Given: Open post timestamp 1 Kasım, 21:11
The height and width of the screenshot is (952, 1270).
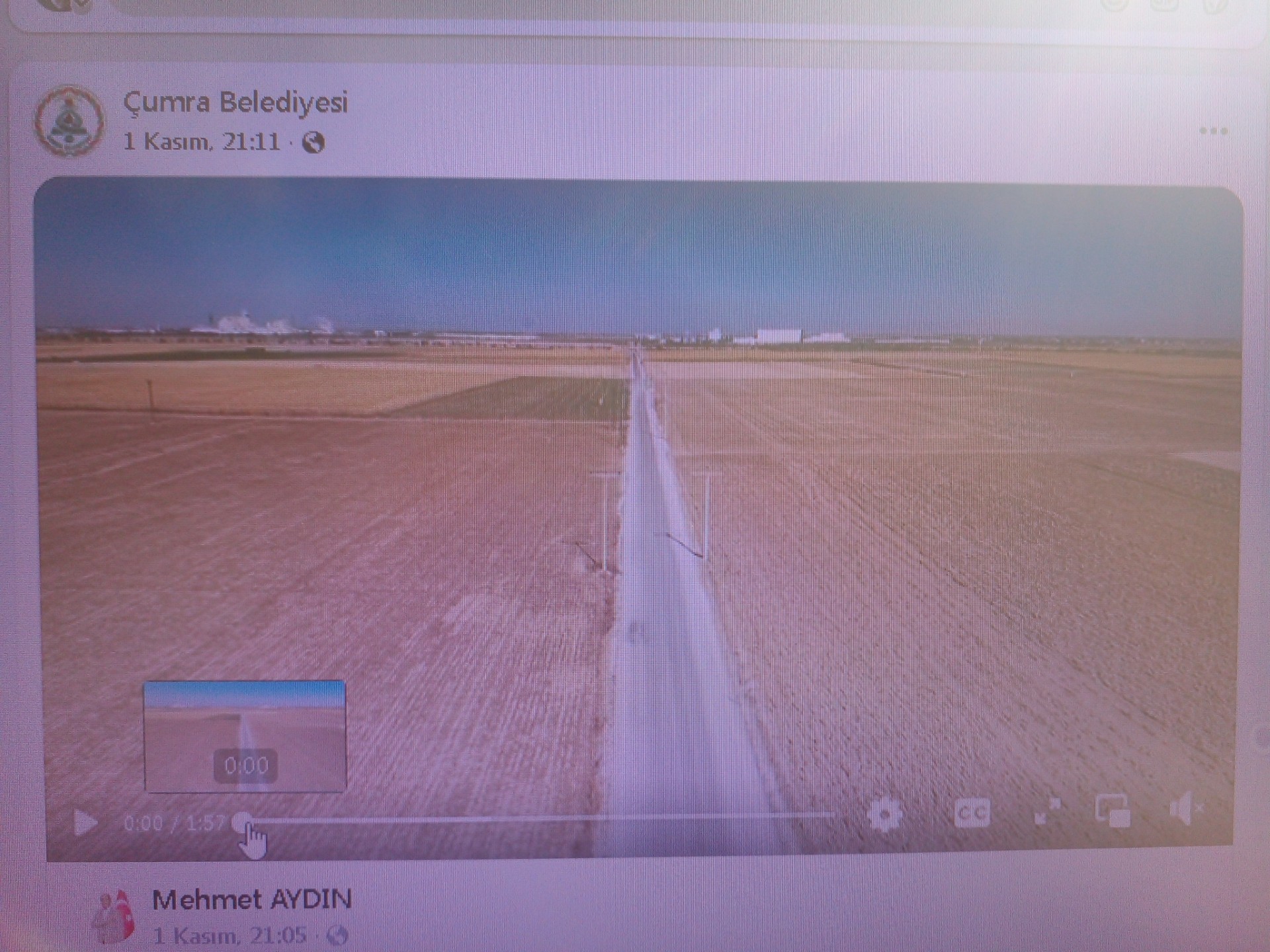Looking at the screenshot, I should [202, 141].
